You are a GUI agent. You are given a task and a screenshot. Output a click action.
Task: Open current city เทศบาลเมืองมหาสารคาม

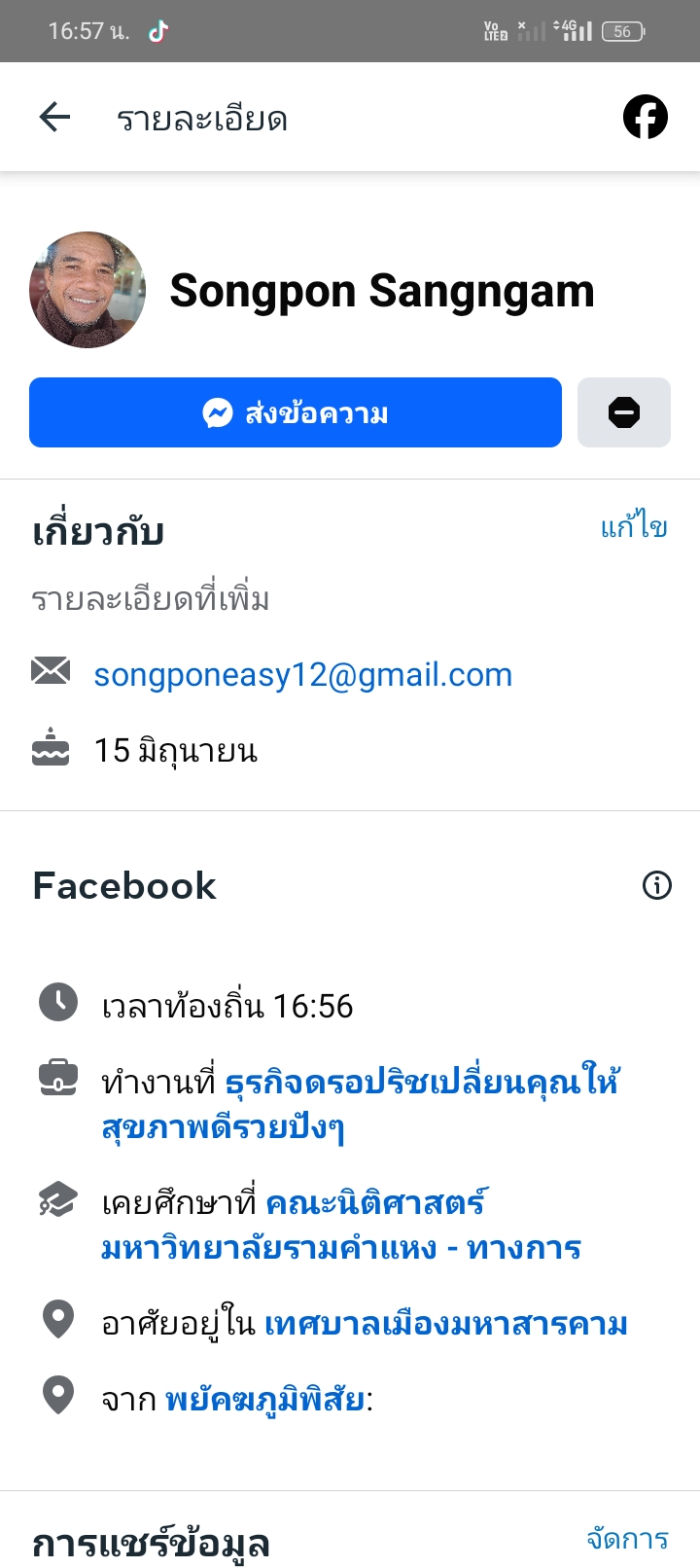445,1324
